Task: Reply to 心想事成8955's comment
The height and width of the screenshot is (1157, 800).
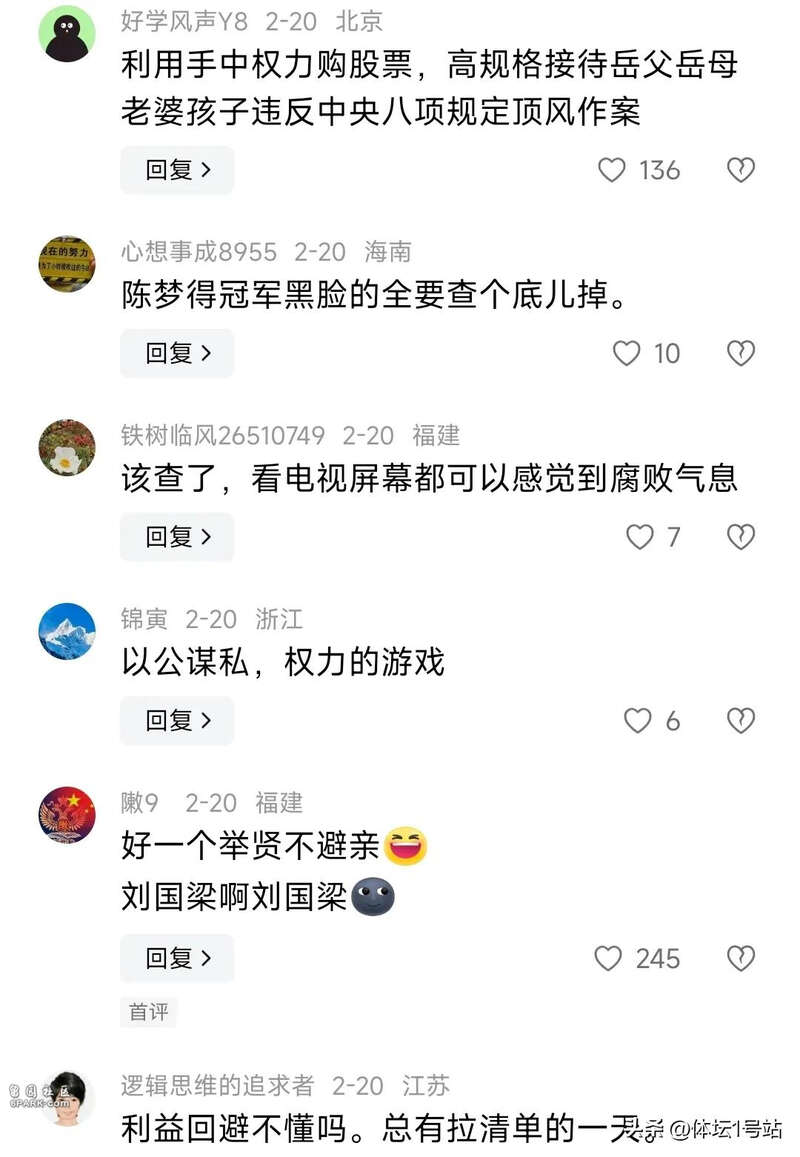Action: pos(177,353)
